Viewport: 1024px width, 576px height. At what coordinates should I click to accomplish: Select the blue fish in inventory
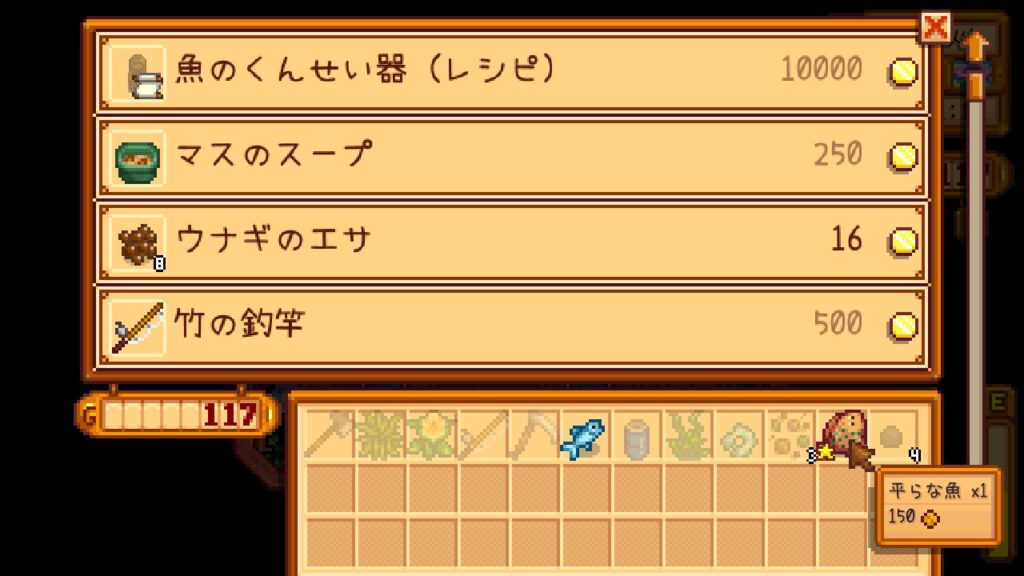[585, 437]
